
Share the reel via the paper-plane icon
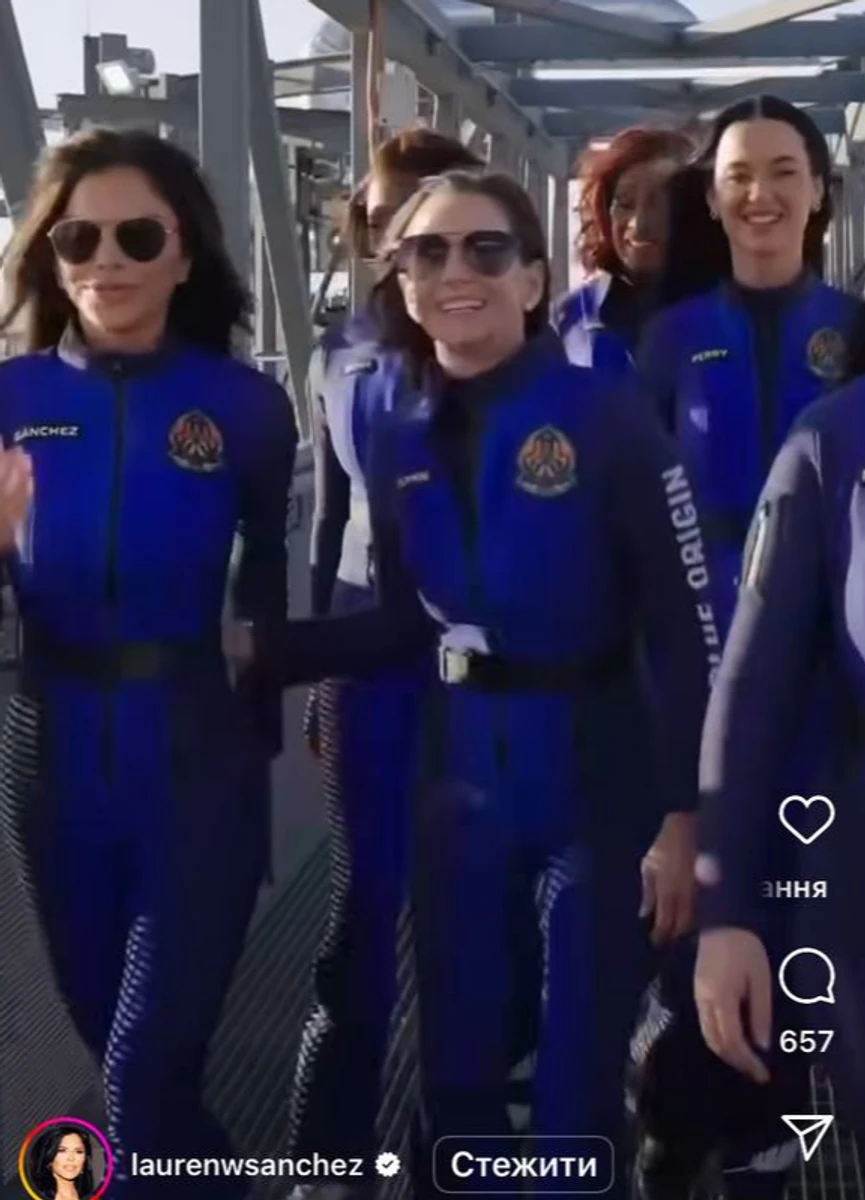pos(806,1136)
